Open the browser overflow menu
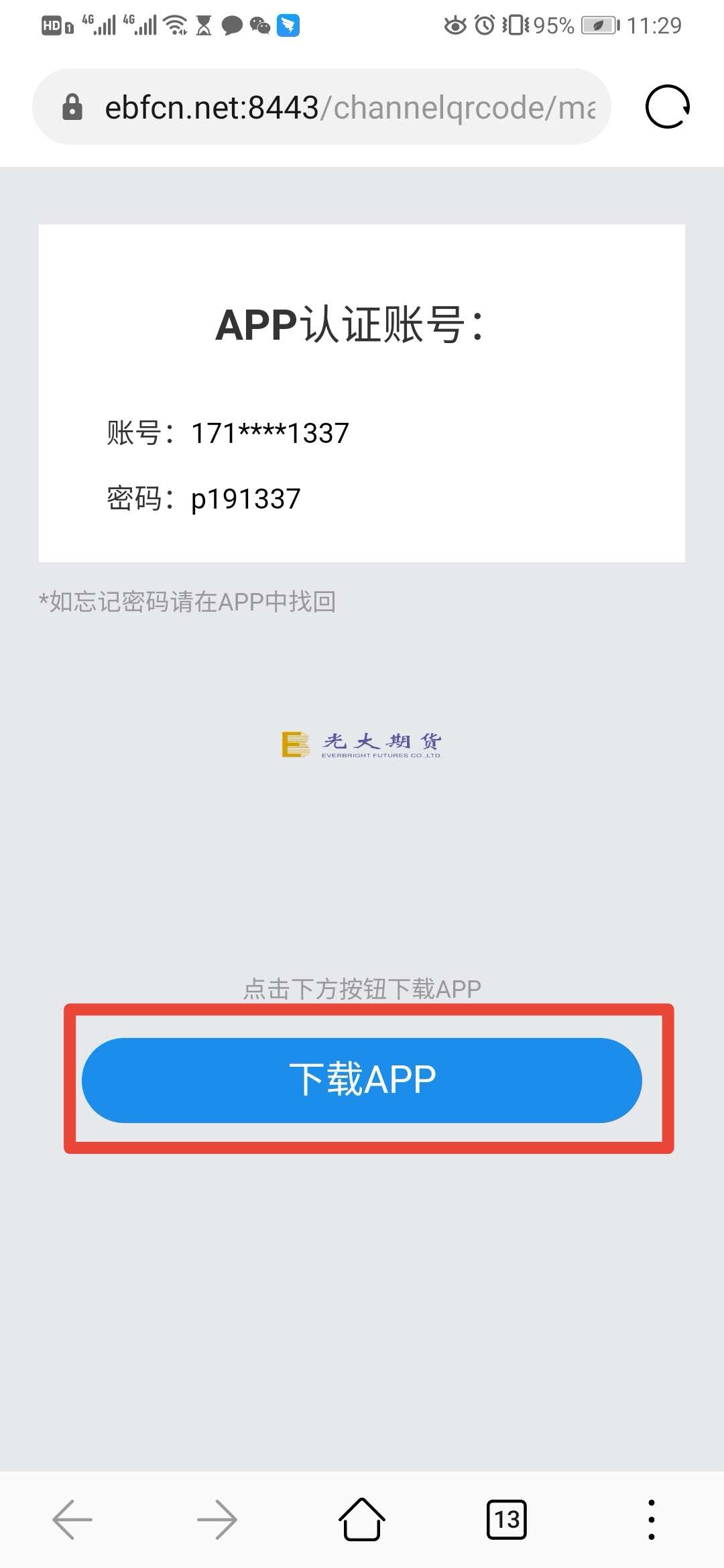 coord(651,1519)
